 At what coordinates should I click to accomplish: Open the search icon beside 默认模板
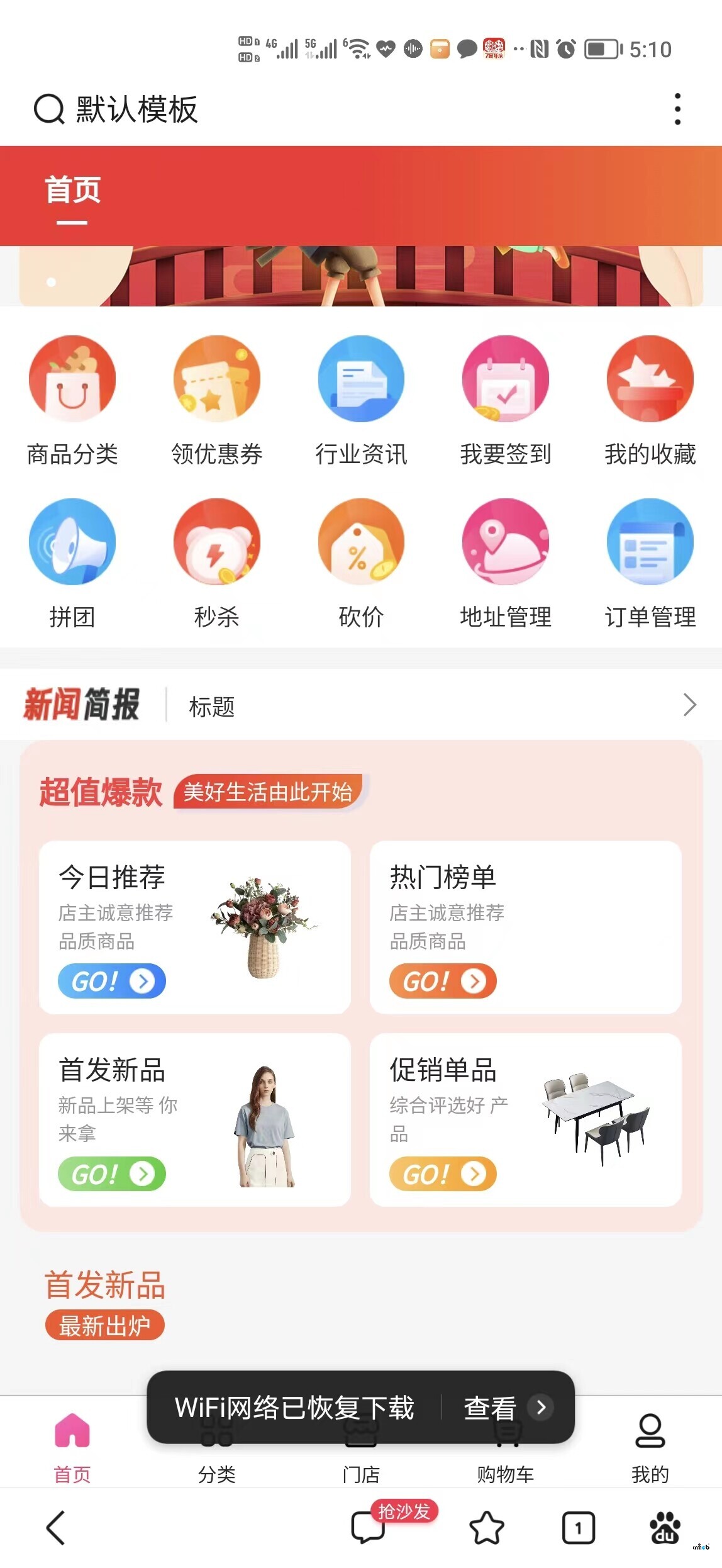tap(48, 109)
